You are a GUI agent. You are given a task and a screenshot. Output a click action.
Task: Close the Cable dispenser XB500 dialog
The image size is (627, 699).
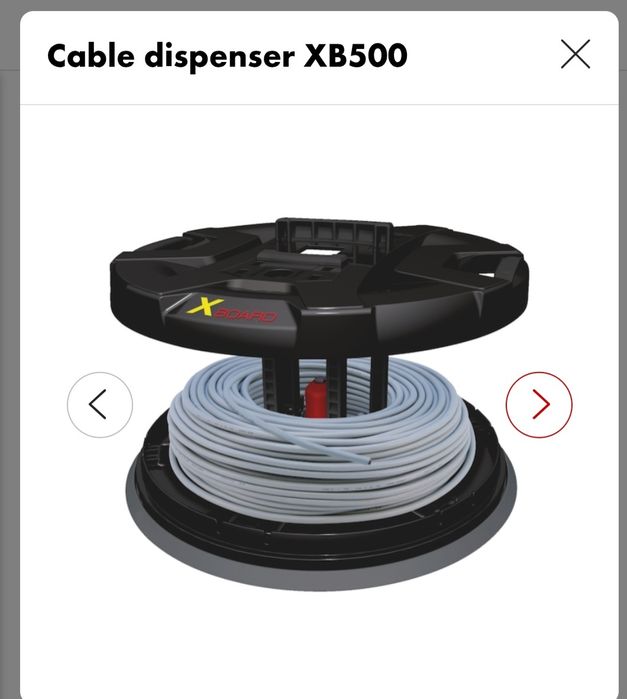[x=575, y=54]
